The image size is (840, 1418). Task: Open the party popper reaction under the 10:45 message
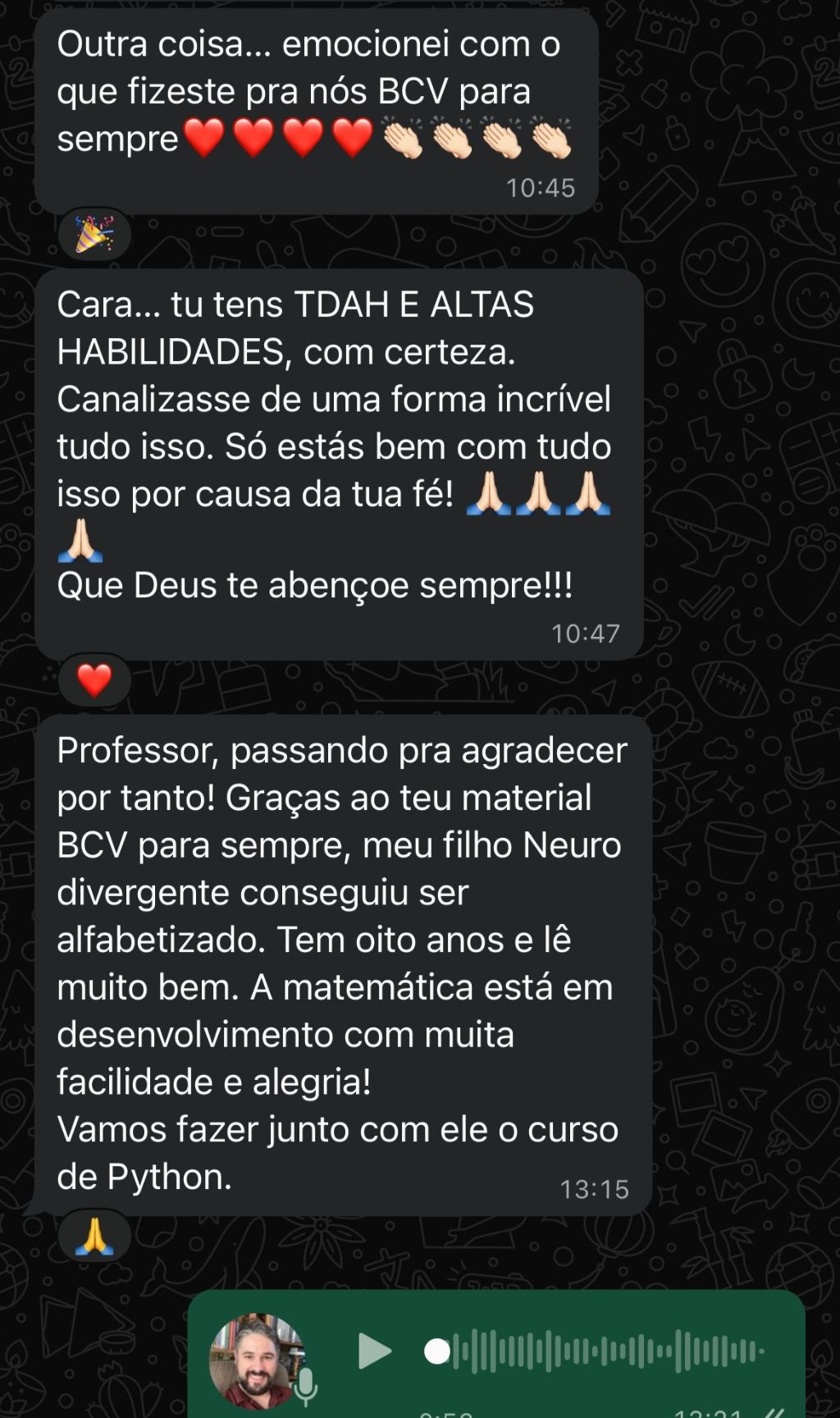94,234
